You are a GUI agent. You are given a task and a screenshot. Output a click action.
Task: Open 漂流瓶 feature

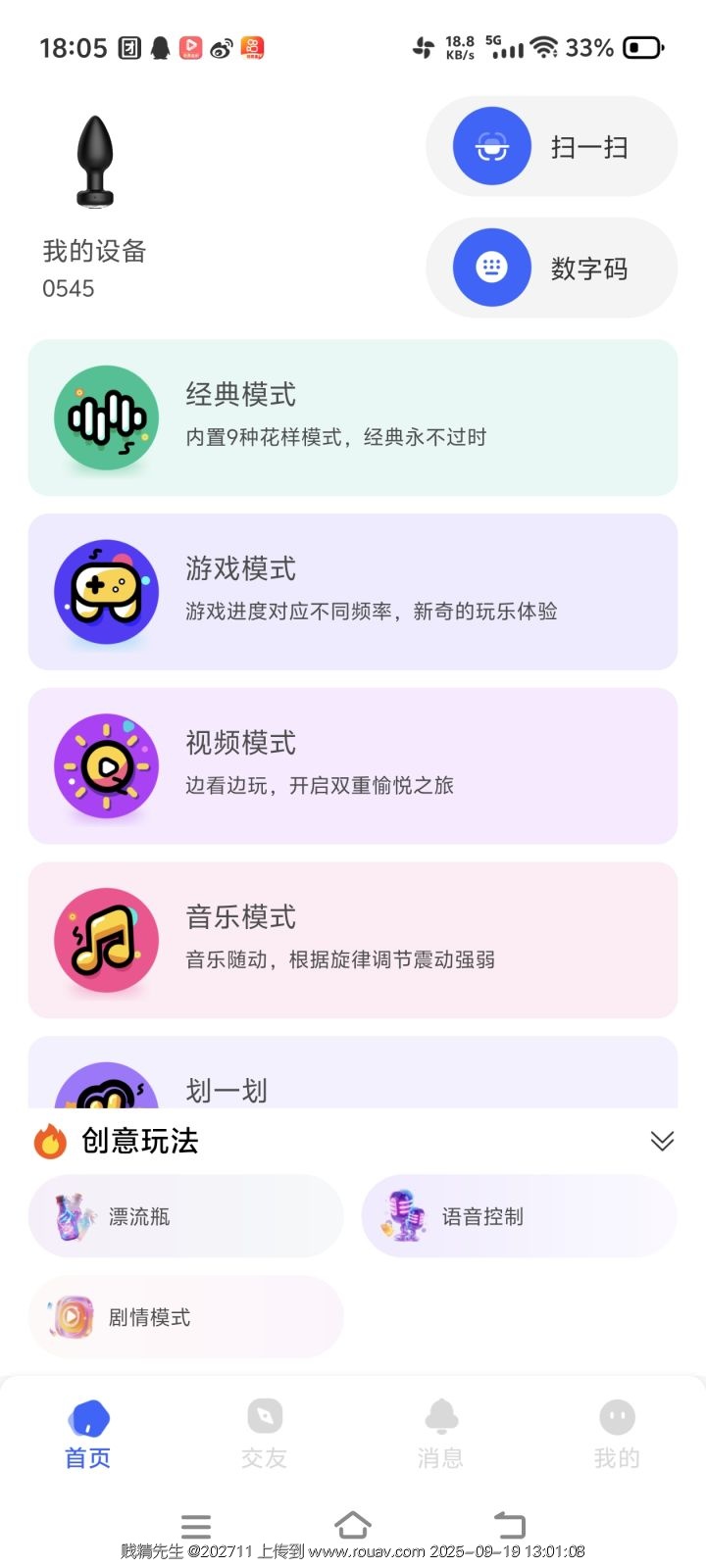pyautogui.click(x=186, y=1216)
